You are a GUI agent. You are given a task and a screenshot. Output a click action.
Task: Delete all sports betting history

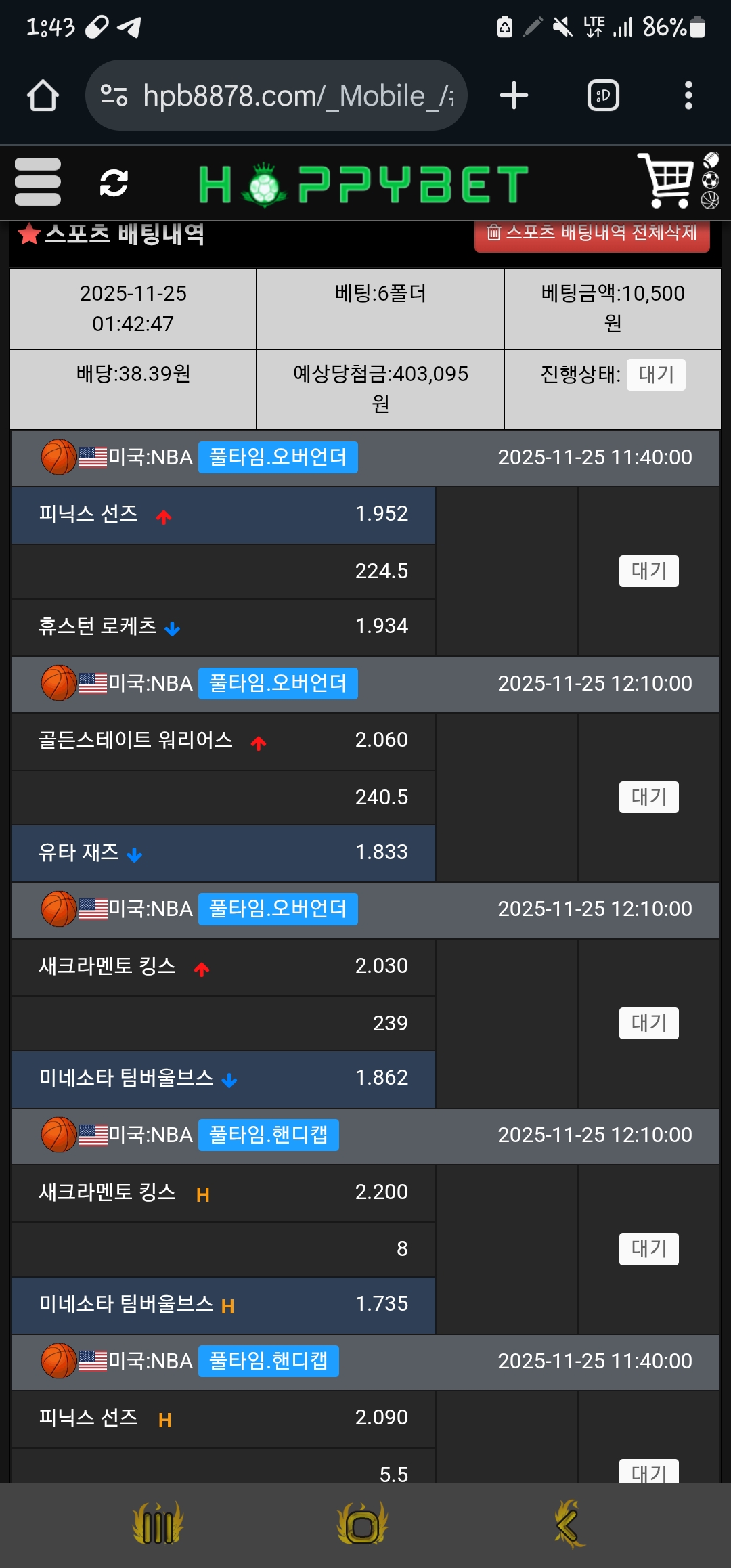[x=592, y=234]
